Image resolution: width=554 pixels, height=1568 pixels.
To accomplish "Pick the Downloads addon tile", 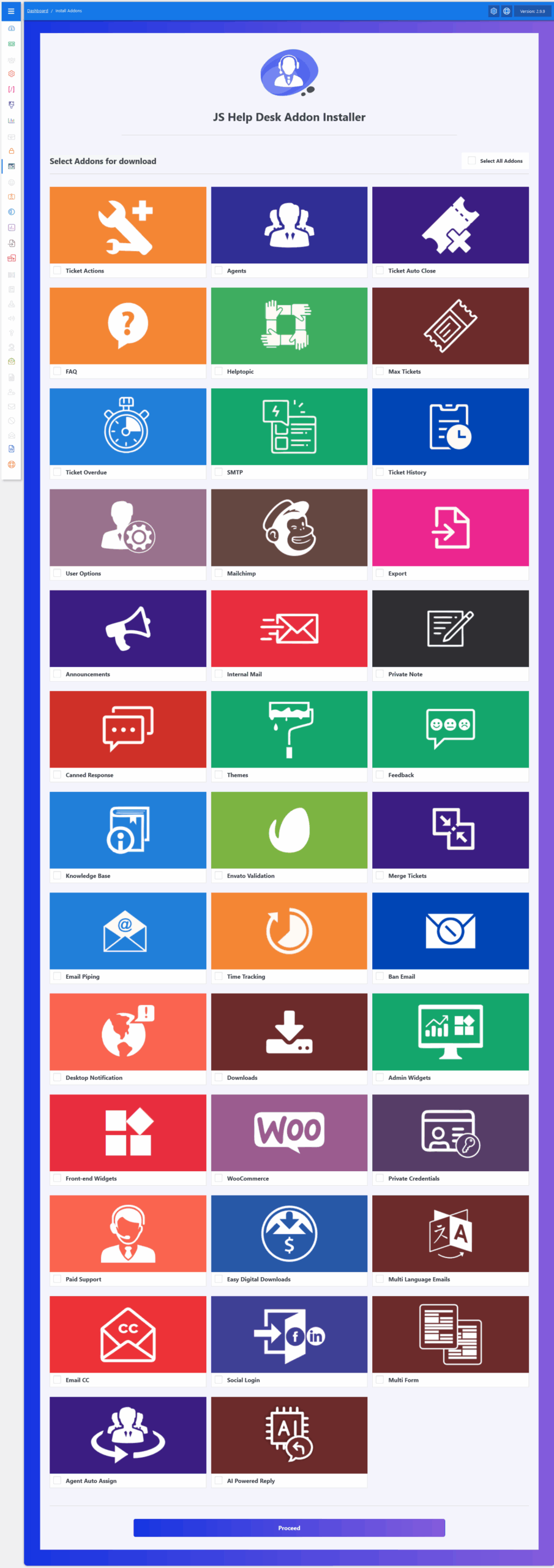I will (x=289, y=1032).
